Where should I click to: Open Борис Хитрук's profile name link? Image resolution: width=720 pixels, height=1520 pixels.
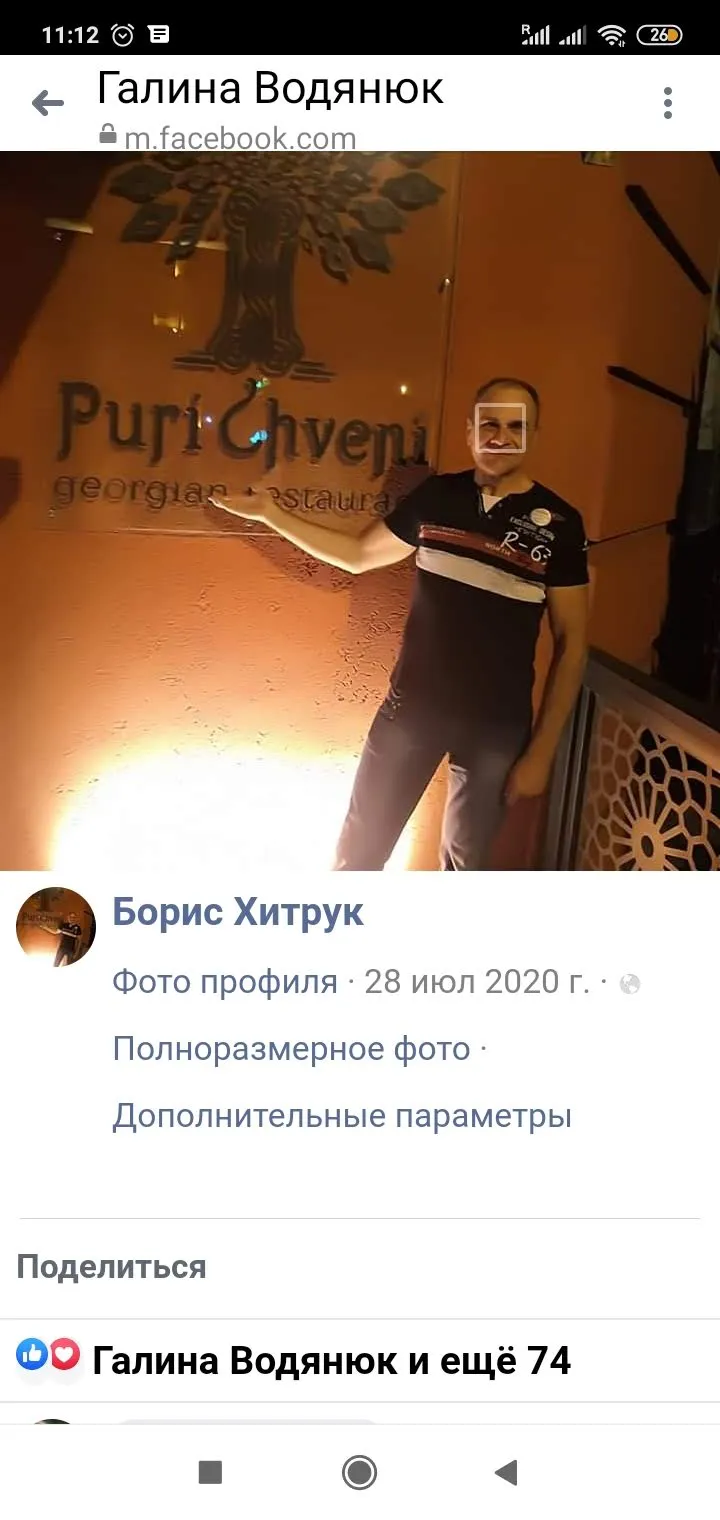click(x=238, y=912)
